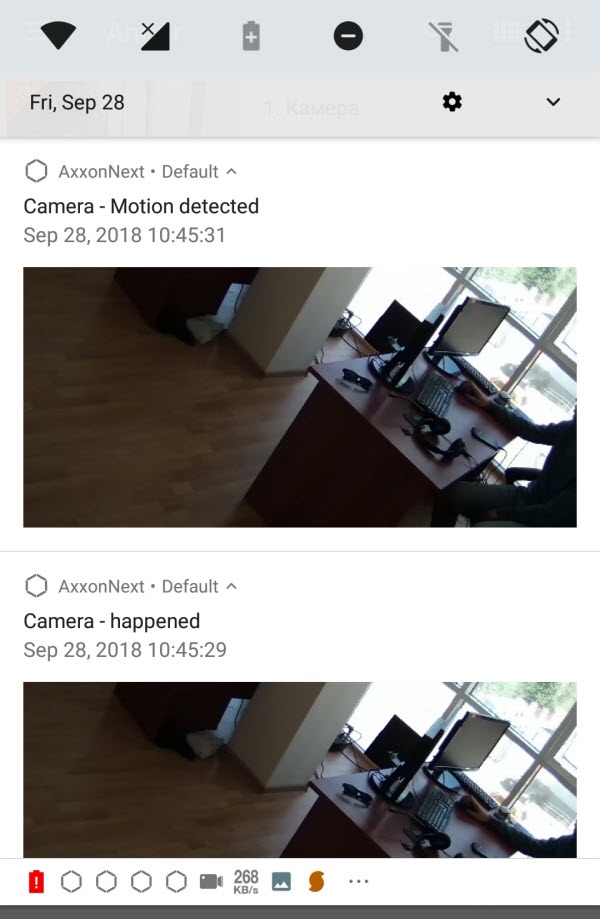Collapse the 10:45:29 AxxonNext notification

tap(232, 586)
